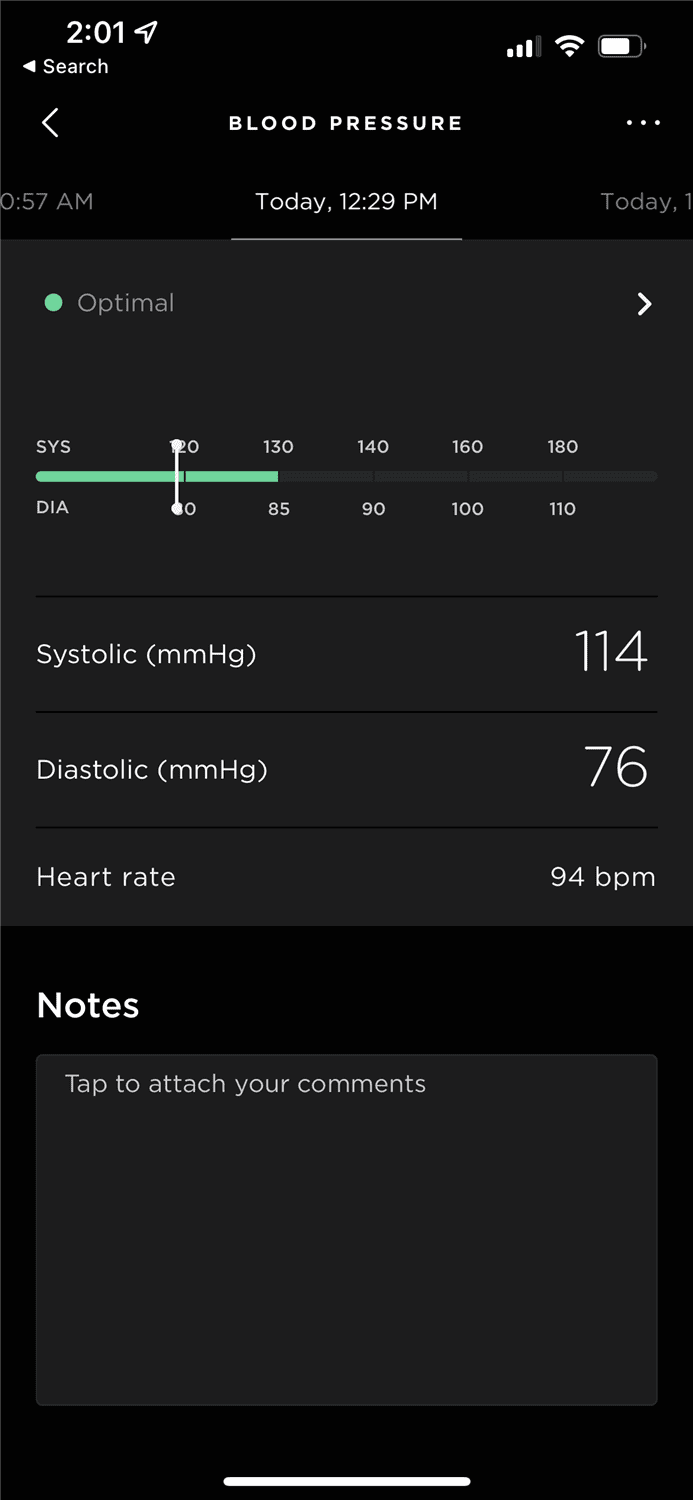Screen dimensions: 693x1500
Task: Go back using the top-left arrow
Action: coord(50,123)
